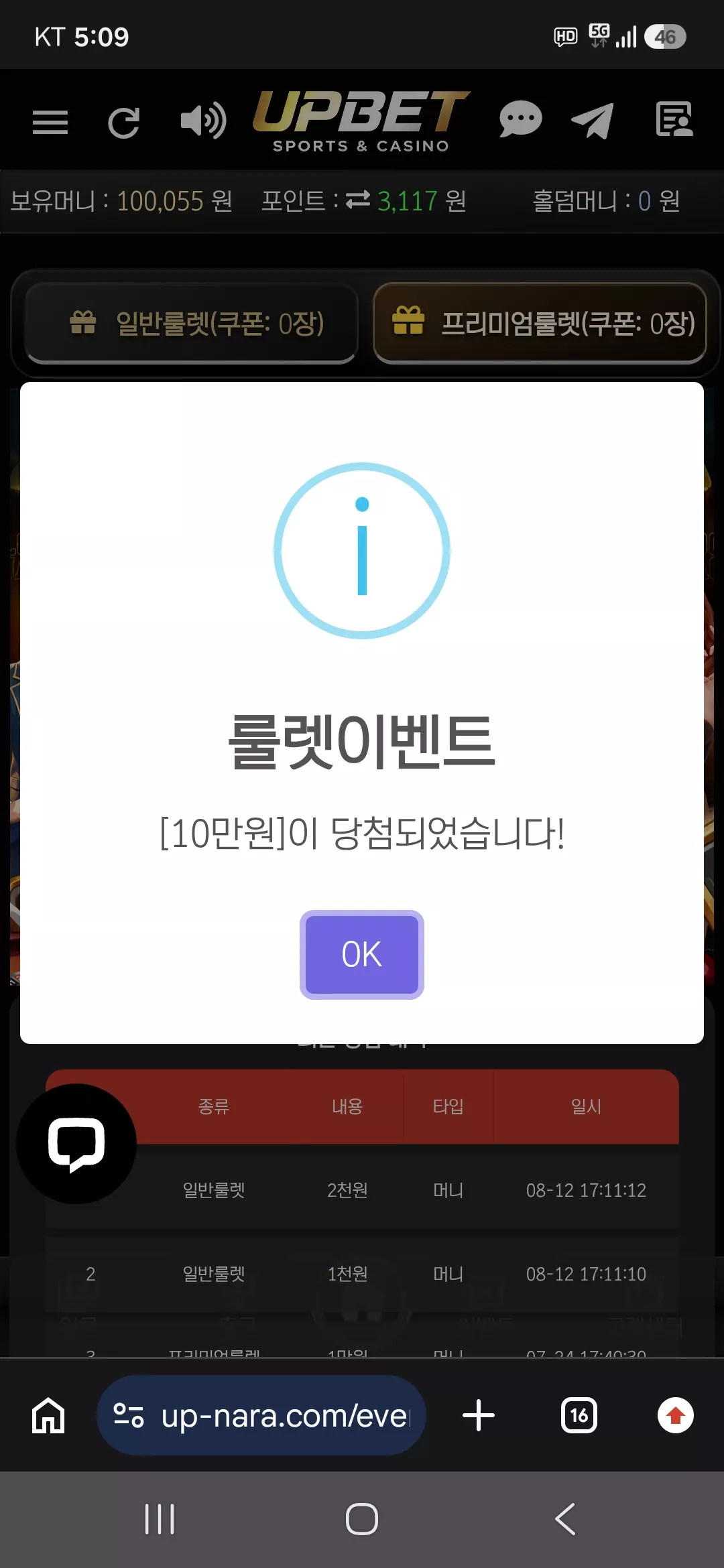Mute the site sound speaker icon
This screenshot has height=1568, width=724.
204,121
